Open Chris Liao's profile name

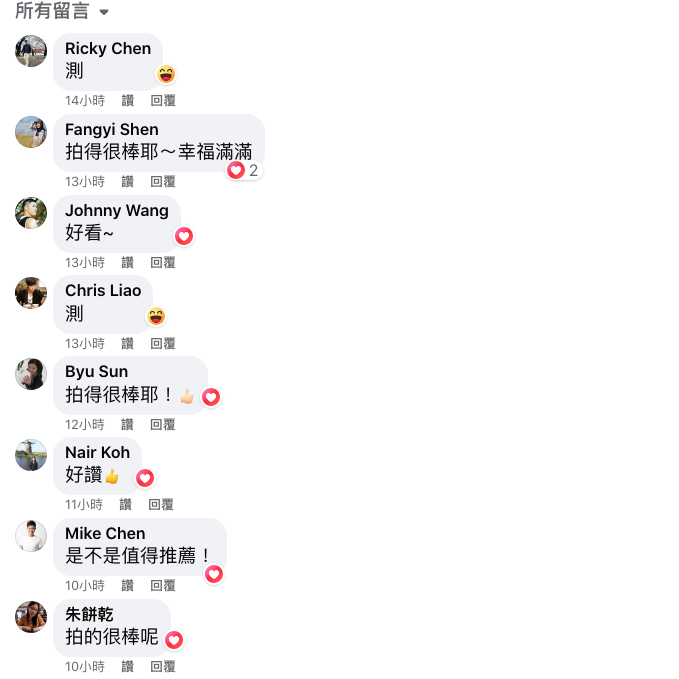103,291
